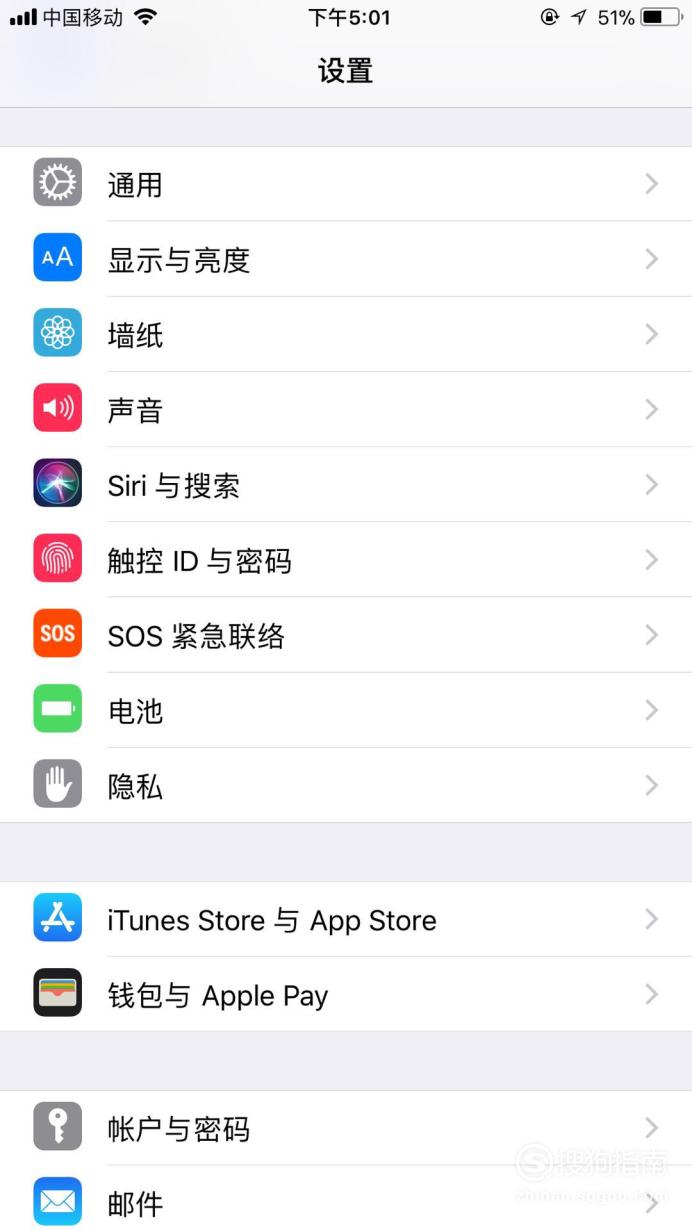Open the 通用 settings row
The image size is (692, 1230).
click(x=346, y=184)
